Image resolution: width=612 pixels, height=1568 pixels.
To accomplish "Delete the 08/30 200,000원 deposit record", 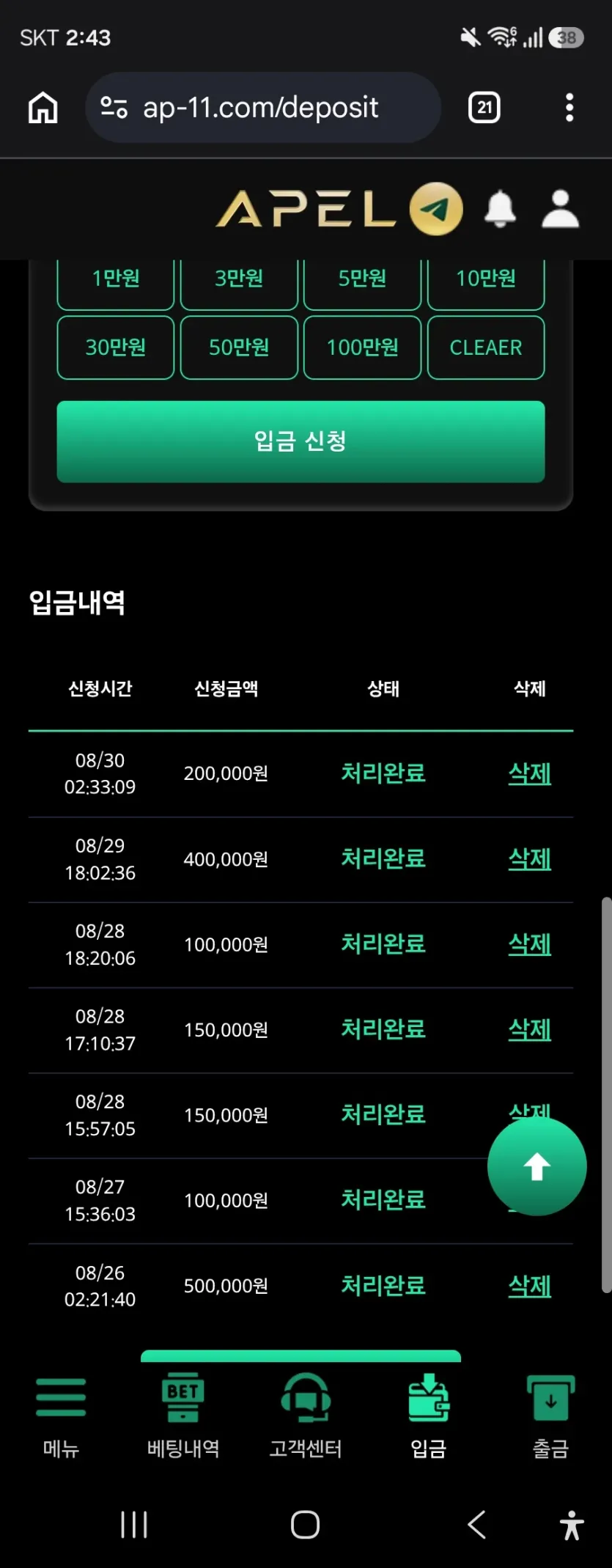I will coord(530,773).
